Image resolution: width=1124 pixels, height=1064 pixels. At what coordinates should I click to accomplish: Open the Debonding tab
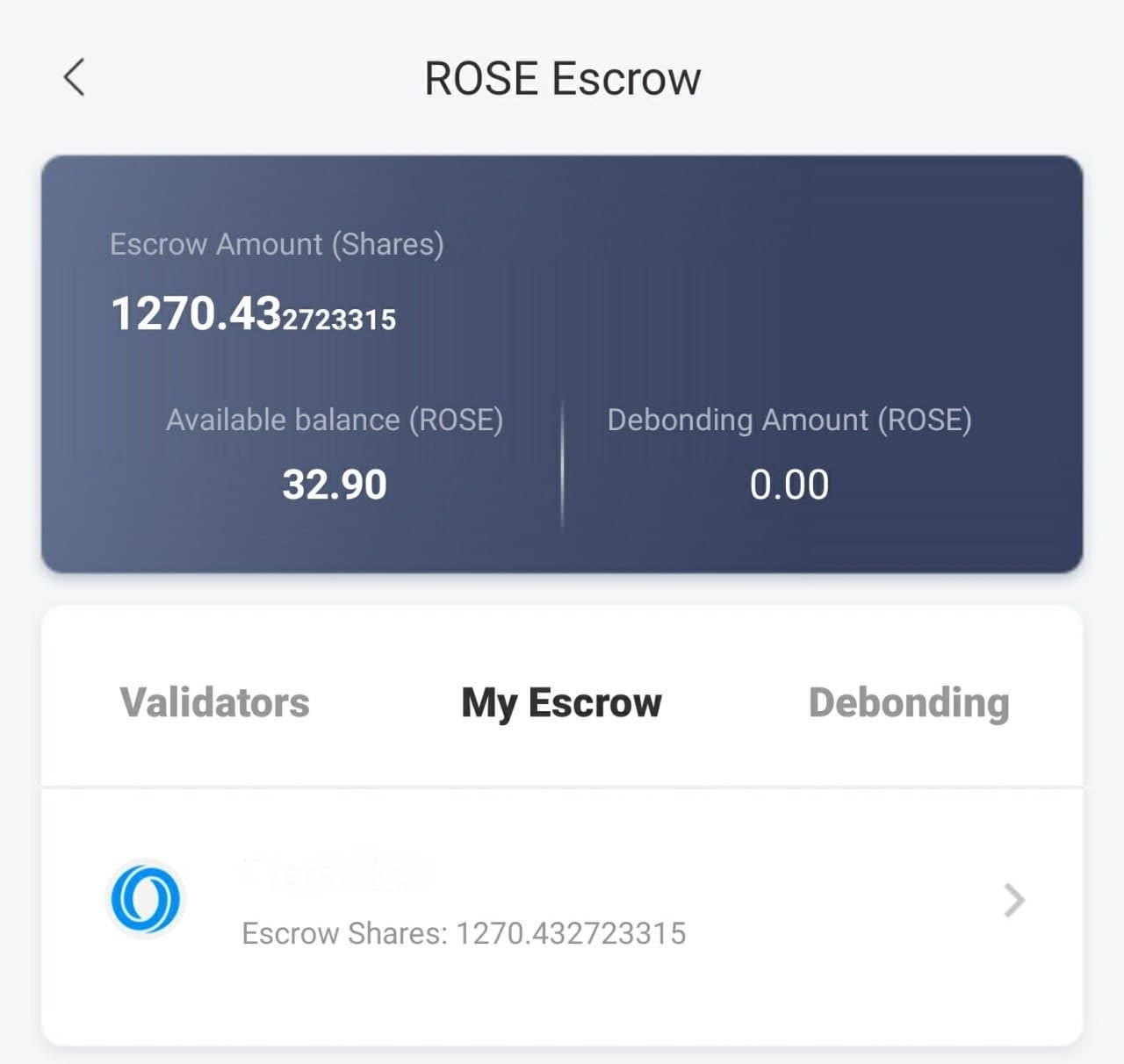[908, 702]
